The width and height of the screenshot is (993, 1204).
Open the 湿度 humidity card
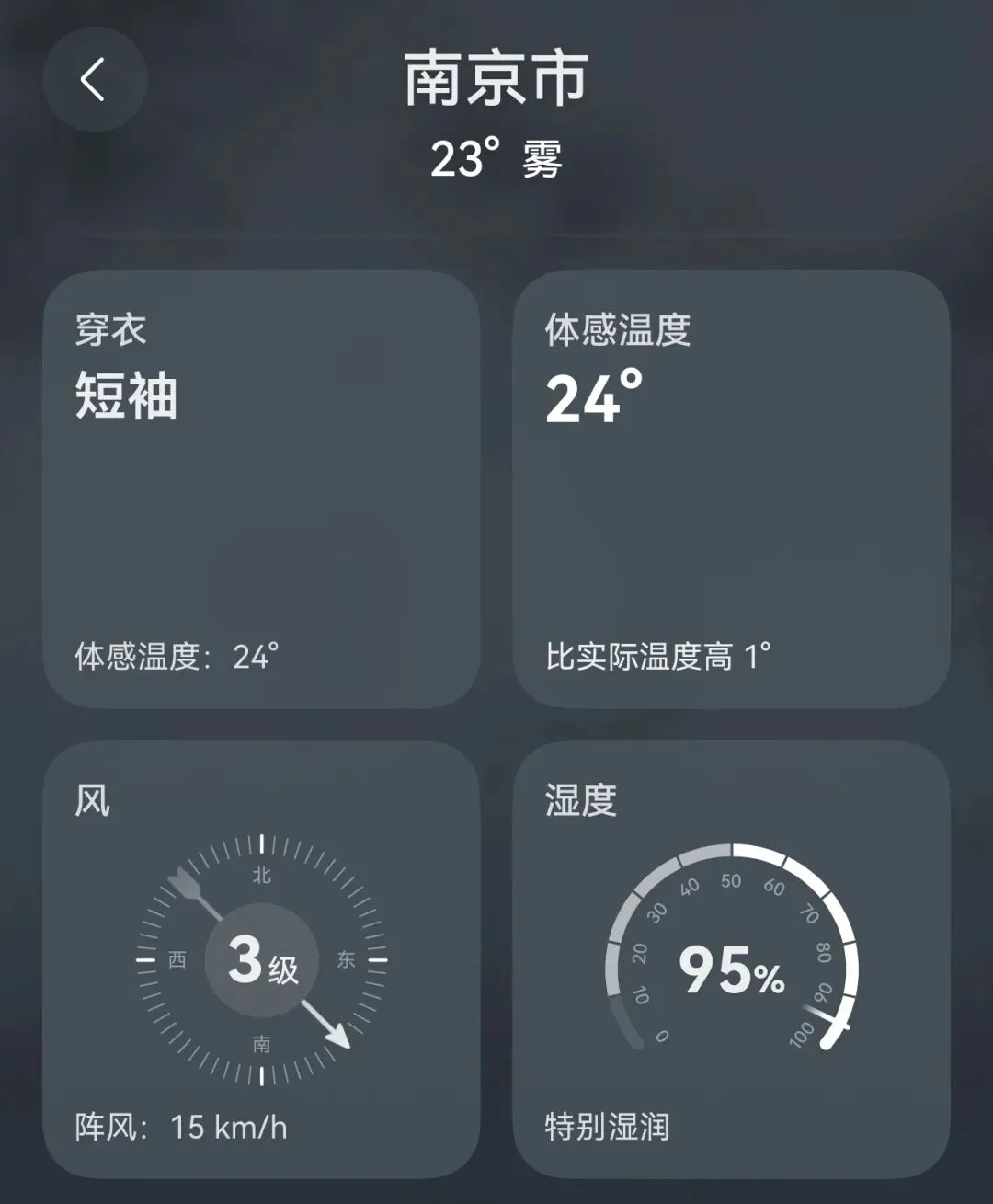pos(732,959)
